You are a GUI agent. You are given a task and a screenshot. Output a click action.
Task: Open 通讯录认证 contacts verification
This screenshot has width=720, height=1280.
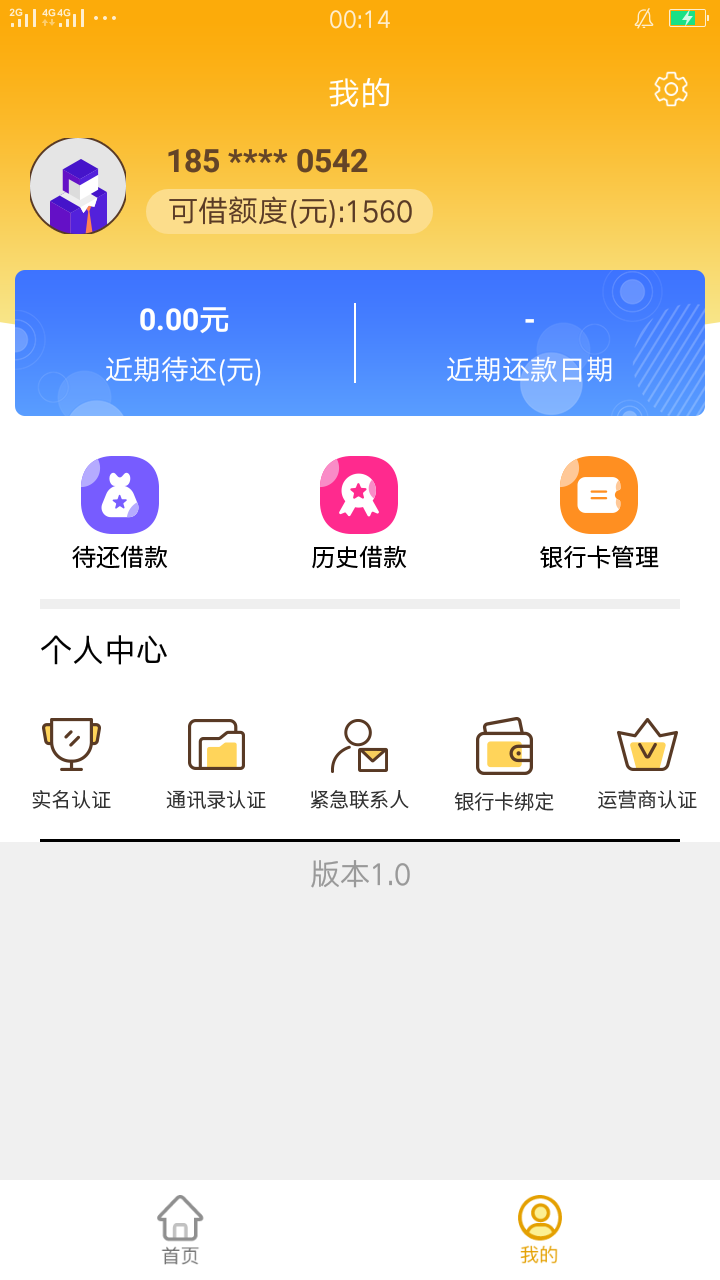216,764
